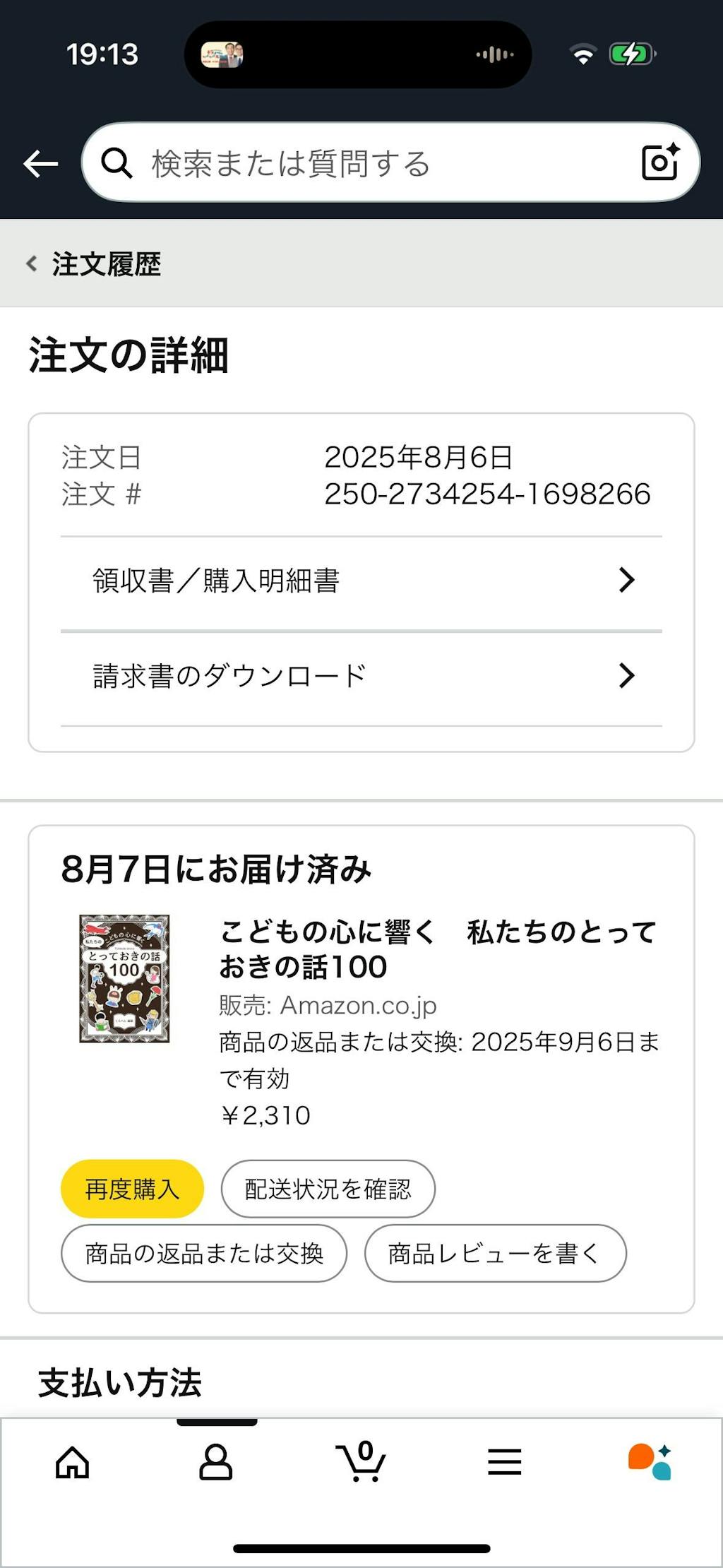This screenshot has height=1568, width=723.
Task: Check delivery status via 配送状況を確認
Action: [328, 1189]
